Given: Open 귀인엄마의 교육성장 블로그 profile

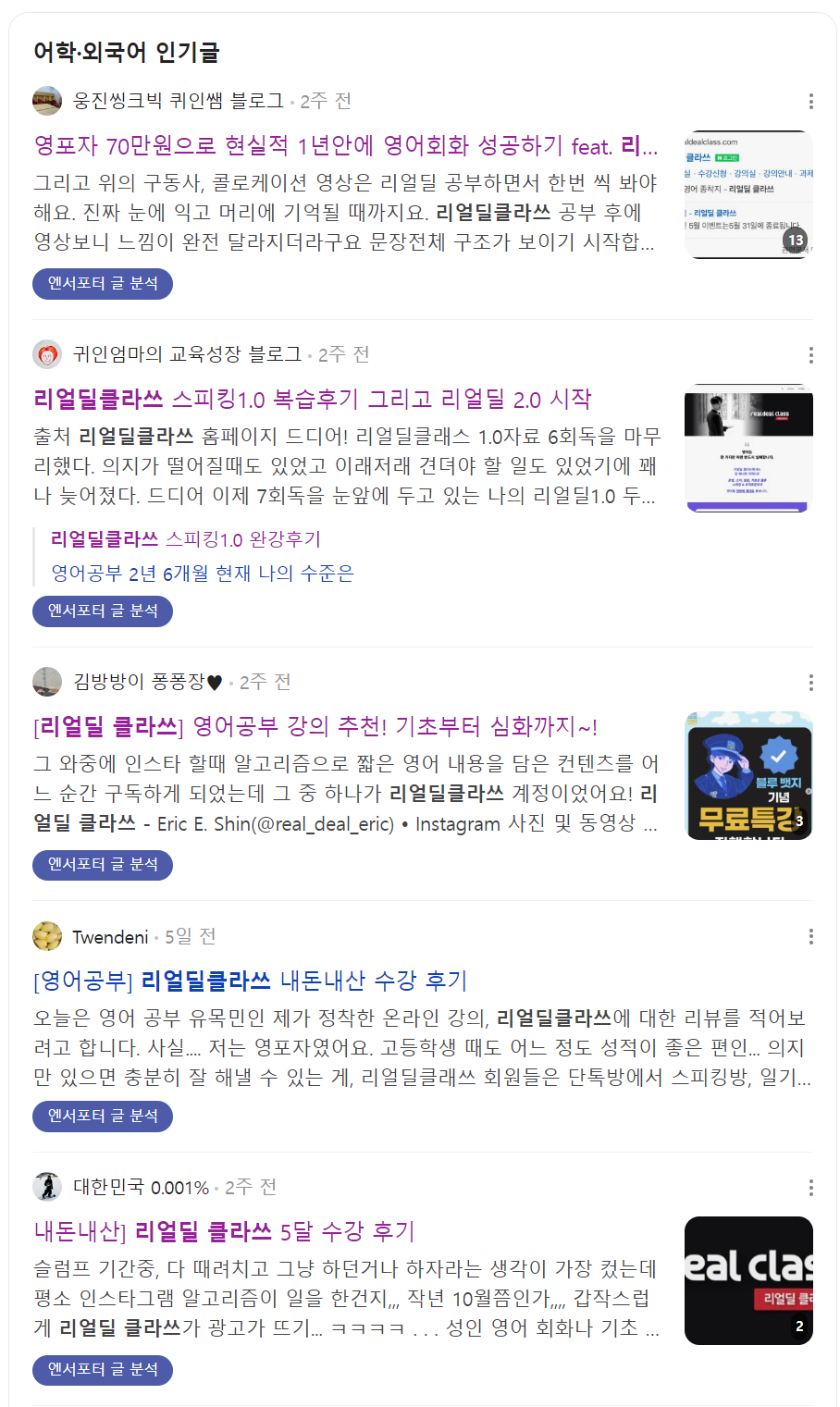Looking at the screenshot, I should tap(187, 354).
